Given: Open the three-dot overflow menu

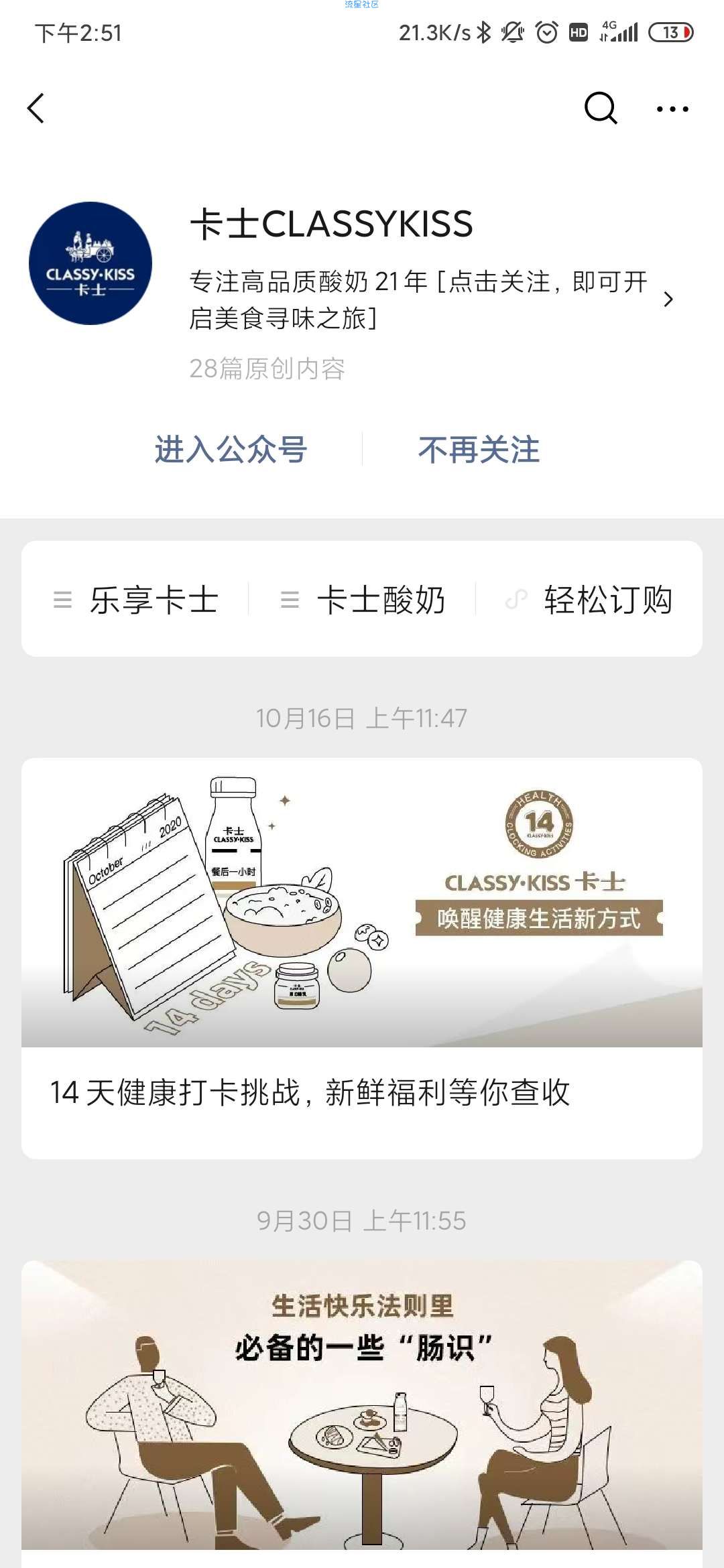Looking at the screenshot, I should pyautogui.click(x=672, y=109).
